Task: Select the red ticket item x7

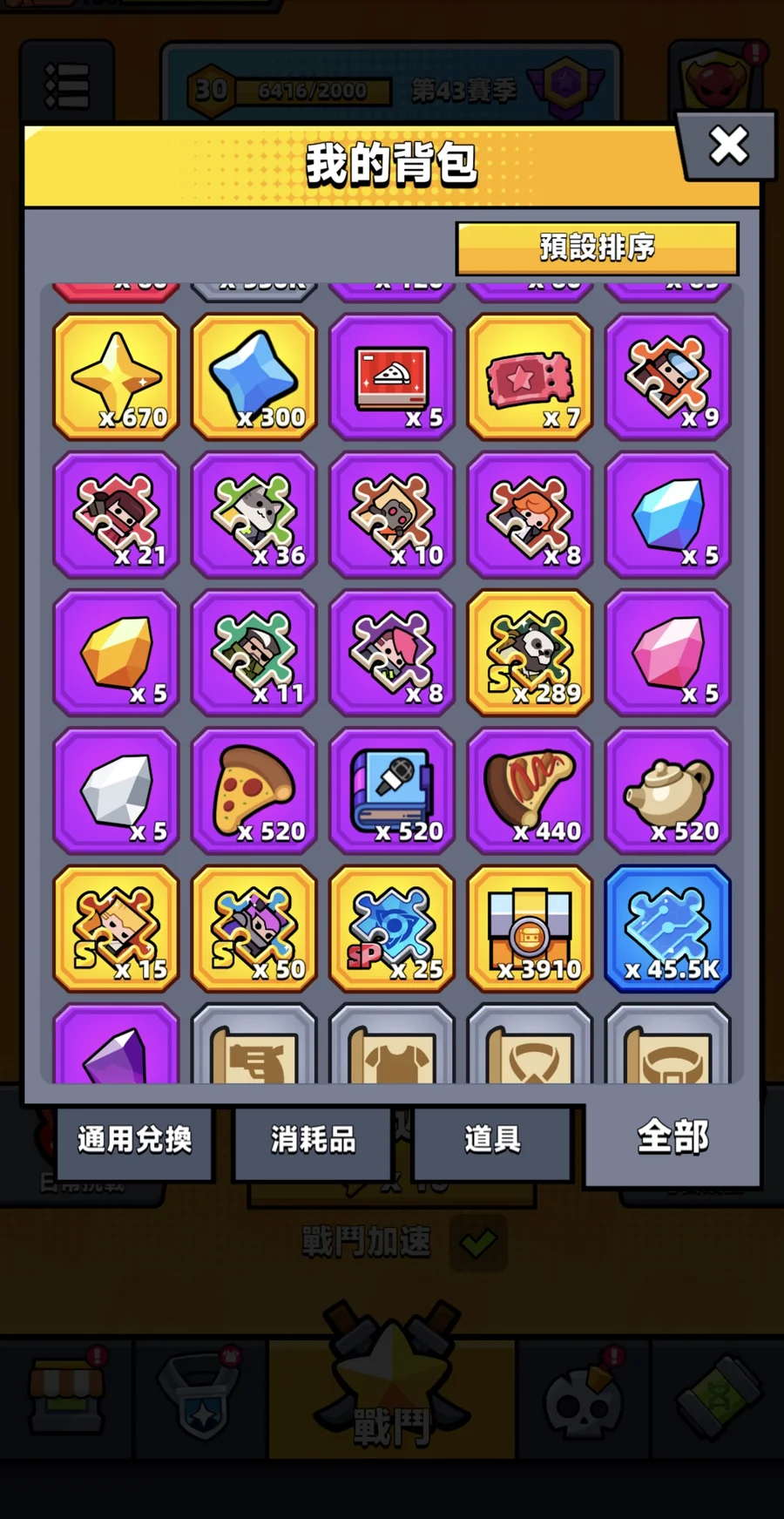Action: tap(530, 376)
